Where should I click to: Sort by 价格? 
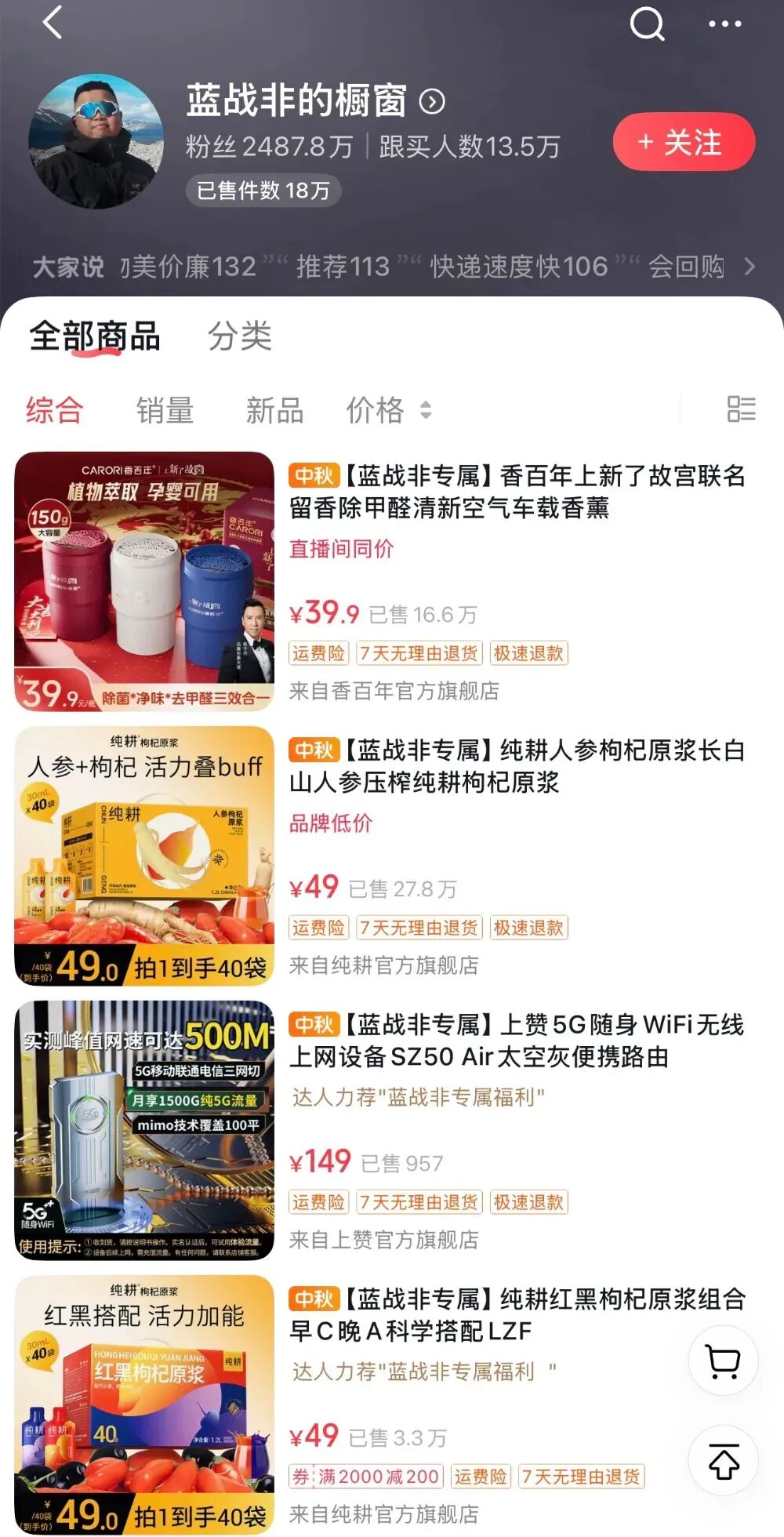coord(388,410)
